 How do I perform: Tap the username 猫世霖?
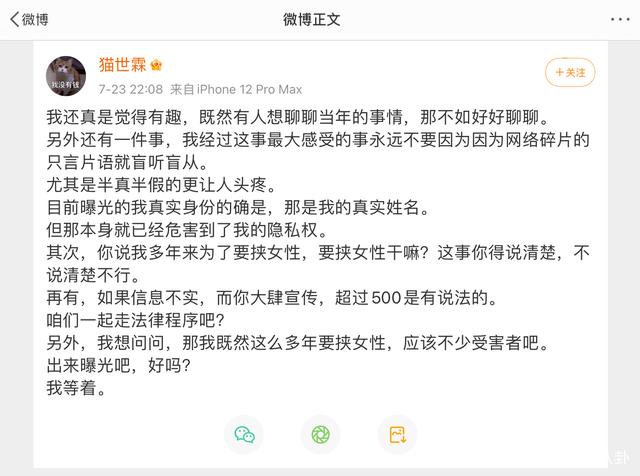coord(121,65)
